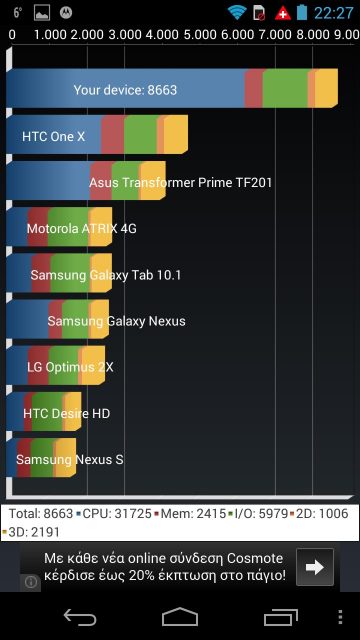
Task: Open the overflow menu in navigation bar
Action: click(x=341, y=617)
